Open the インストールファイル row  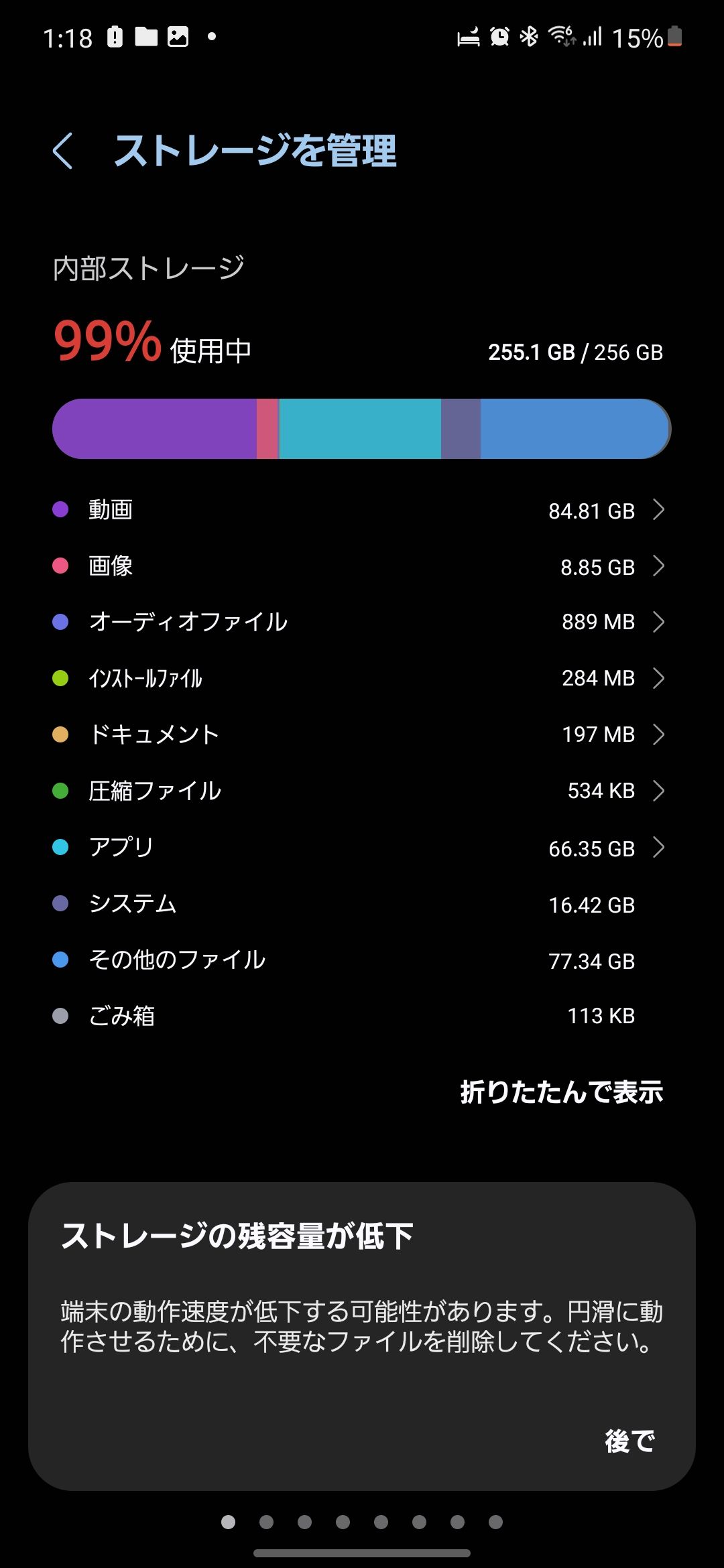tap(362, 678)
